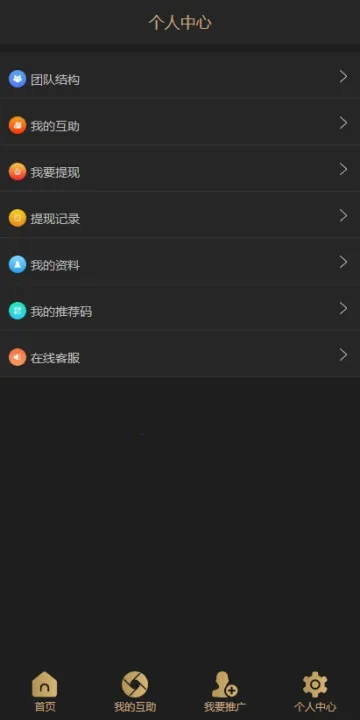Switch to the 首页 tab

[x=45, y=692]
